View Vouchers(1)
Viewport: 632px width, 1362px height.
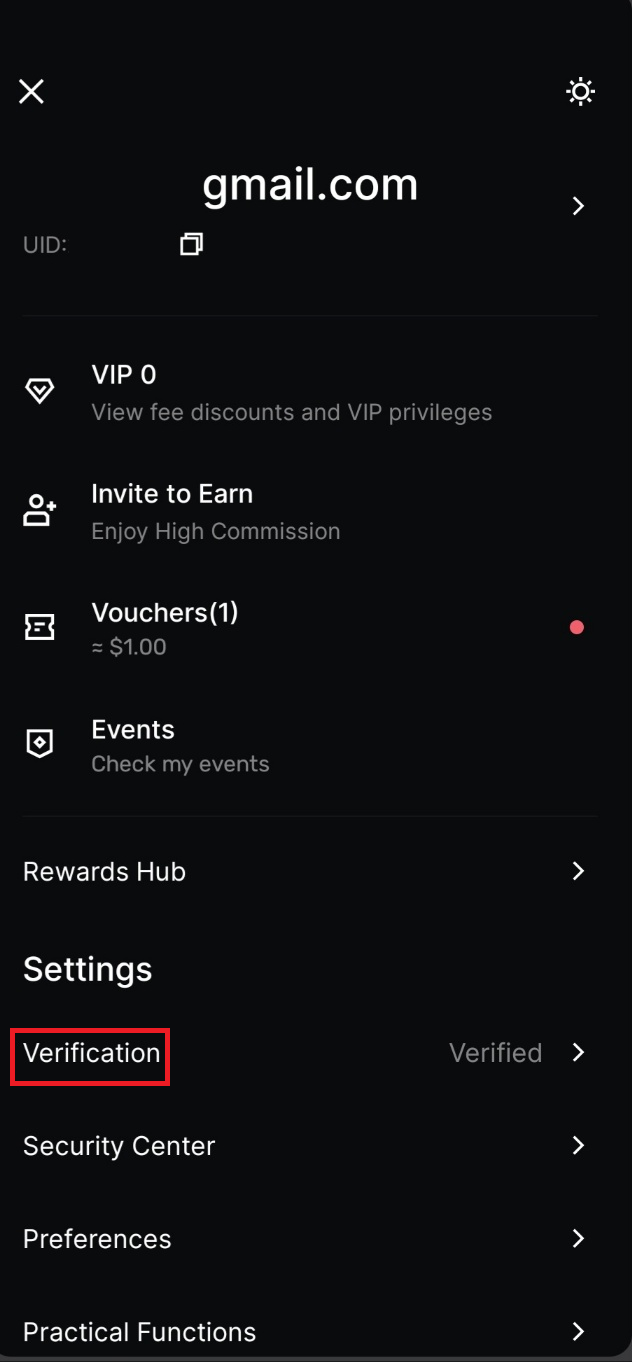point(310,628)
